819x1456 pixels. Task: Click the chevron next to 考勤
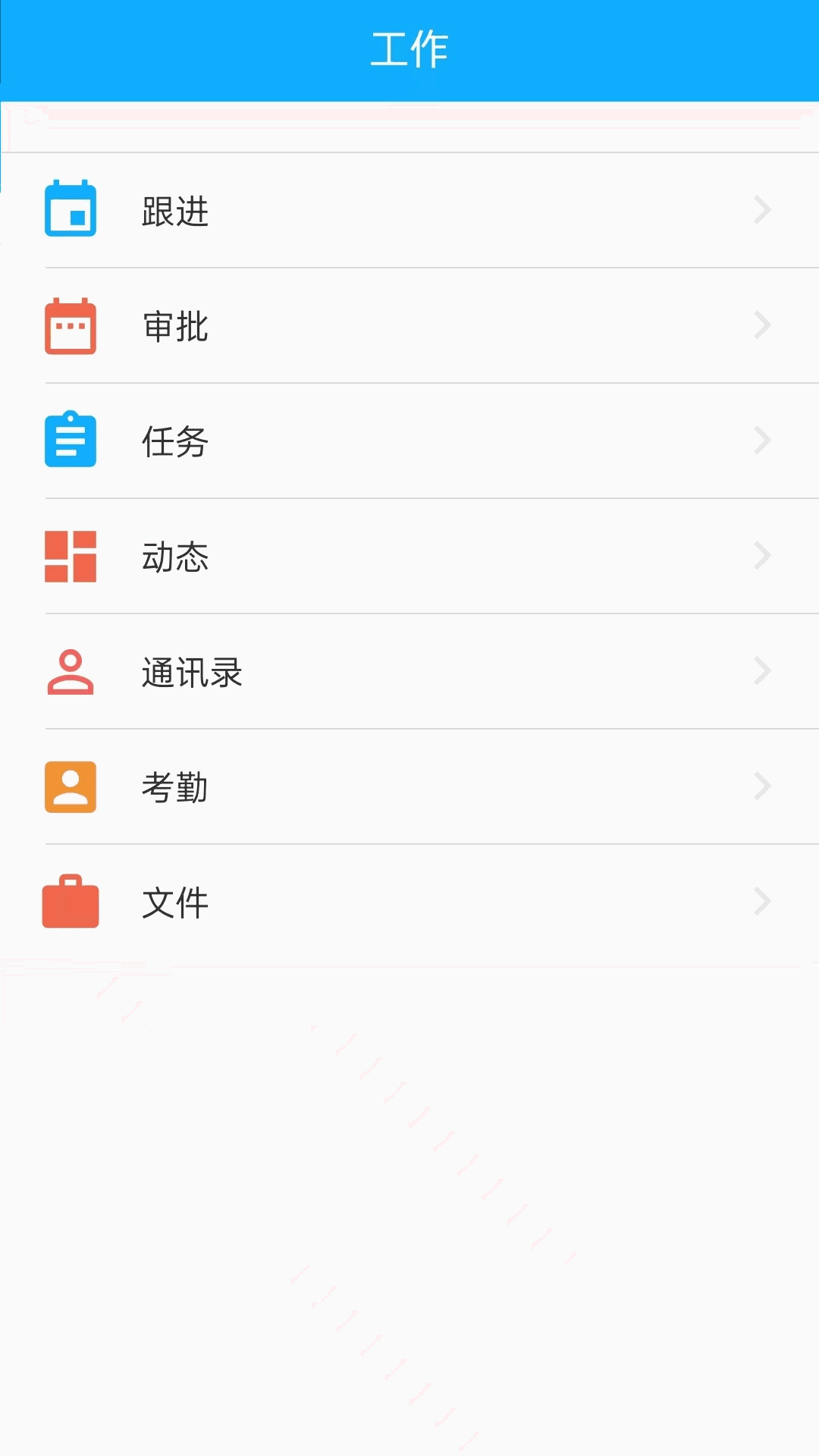point(762,788)
